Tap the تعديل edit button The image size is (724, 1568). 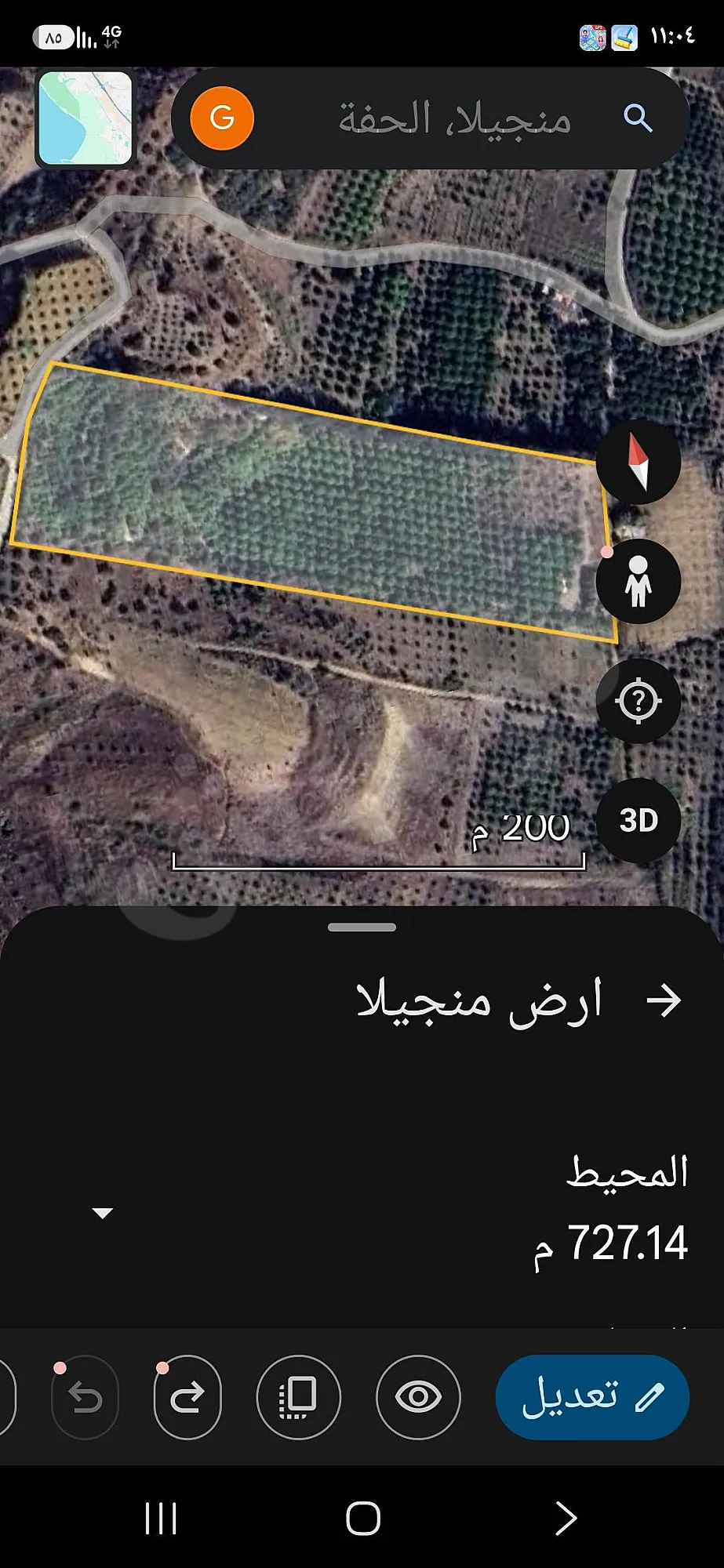point(592,1397)
